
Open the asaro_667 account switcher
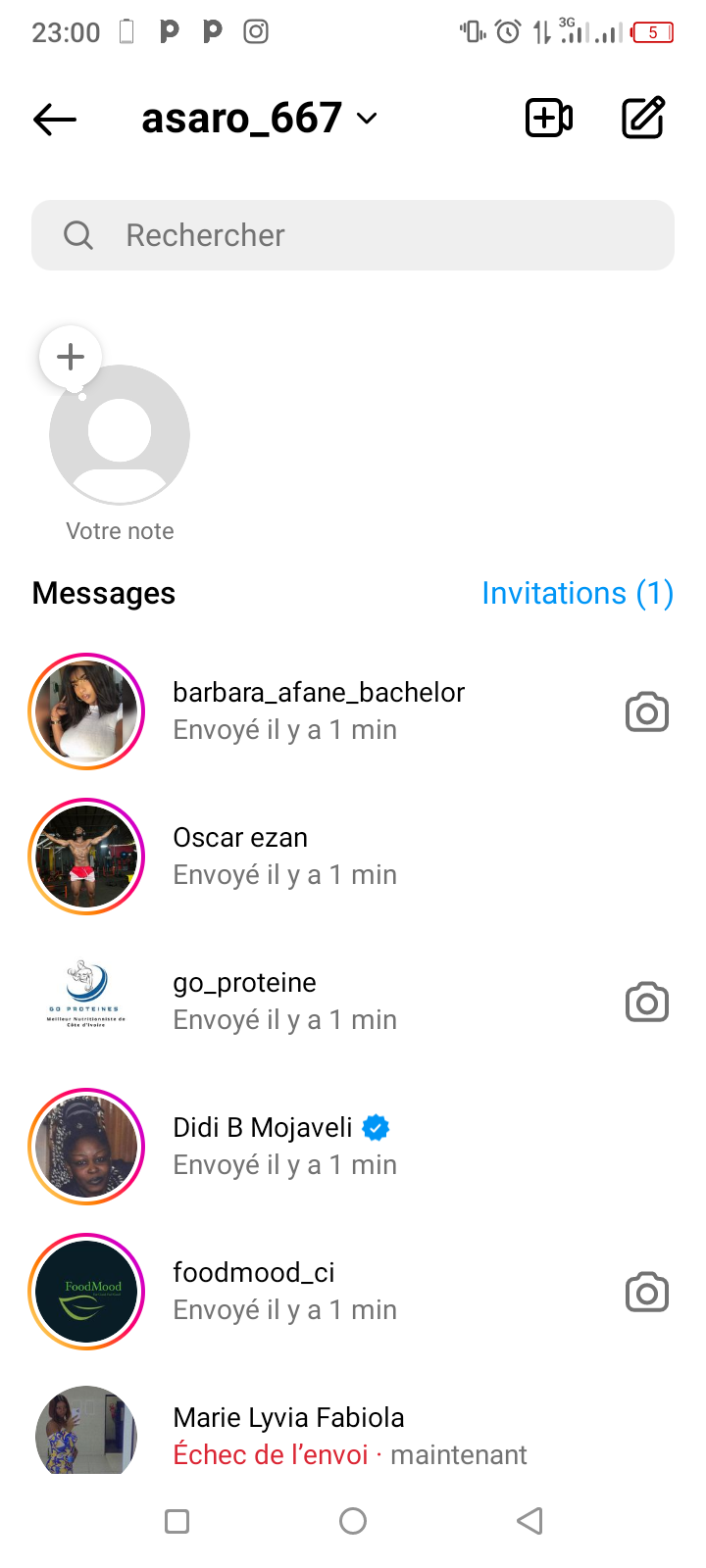pos(260,119)
